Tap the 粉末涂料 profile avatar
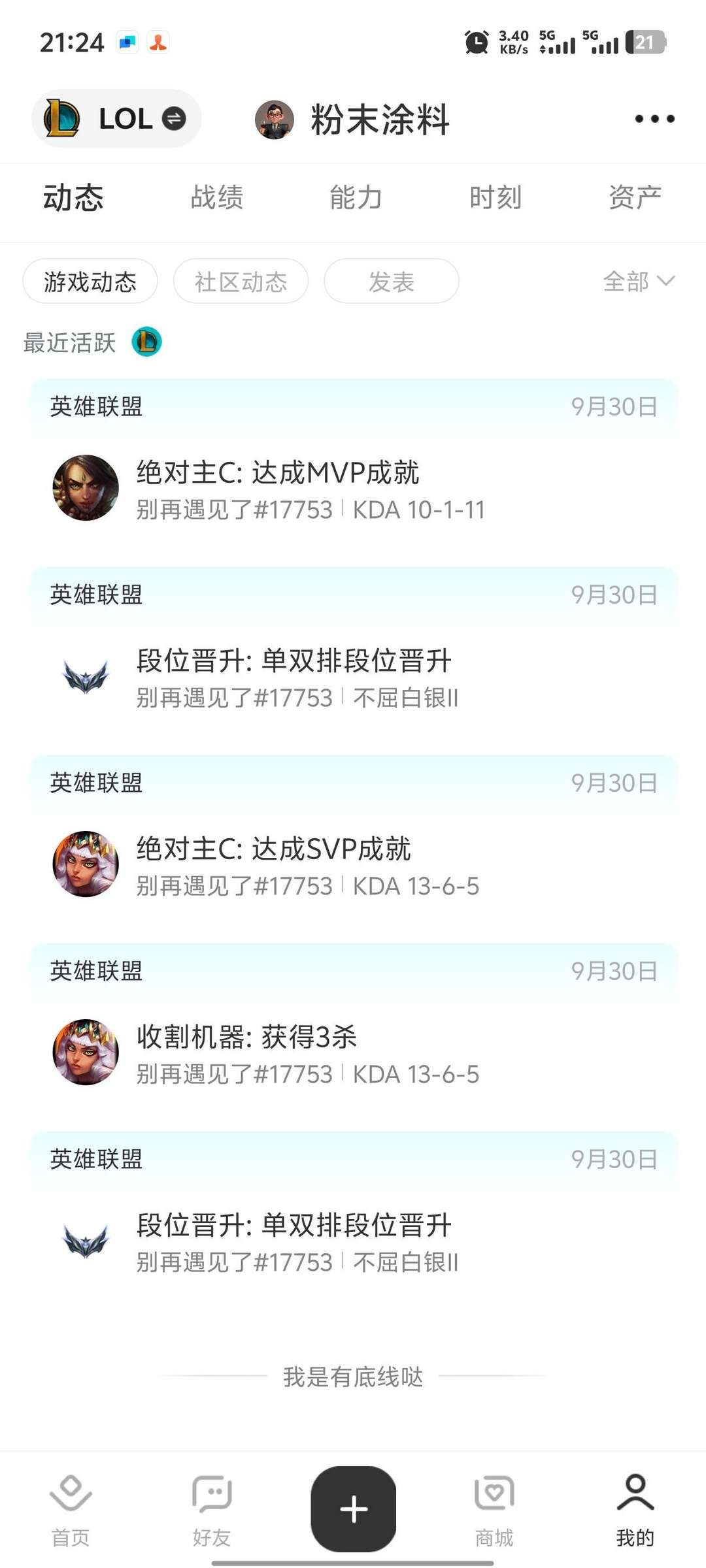 tap(275, 120)
